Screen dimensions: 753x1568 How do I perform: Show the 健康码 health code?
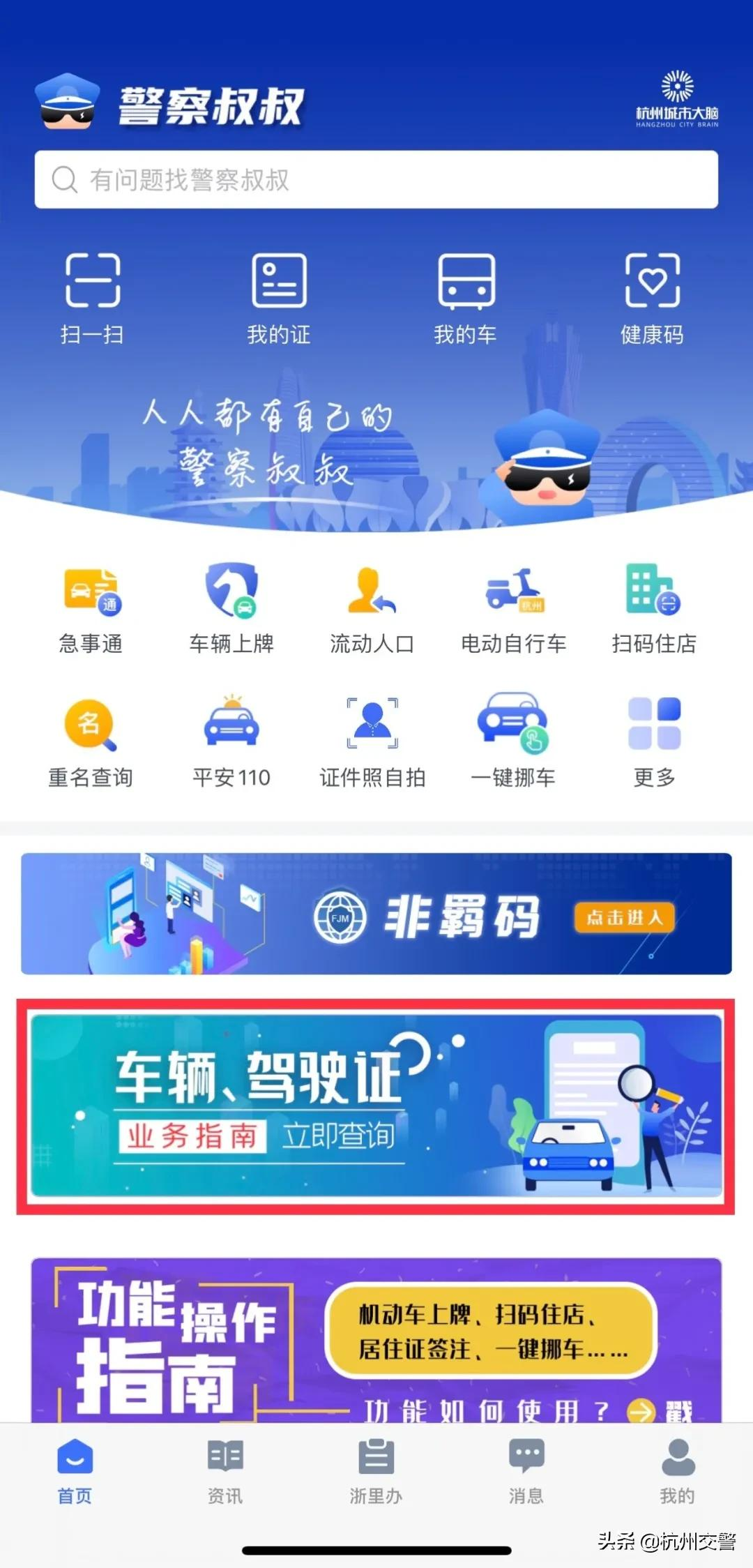coord(653,296)
